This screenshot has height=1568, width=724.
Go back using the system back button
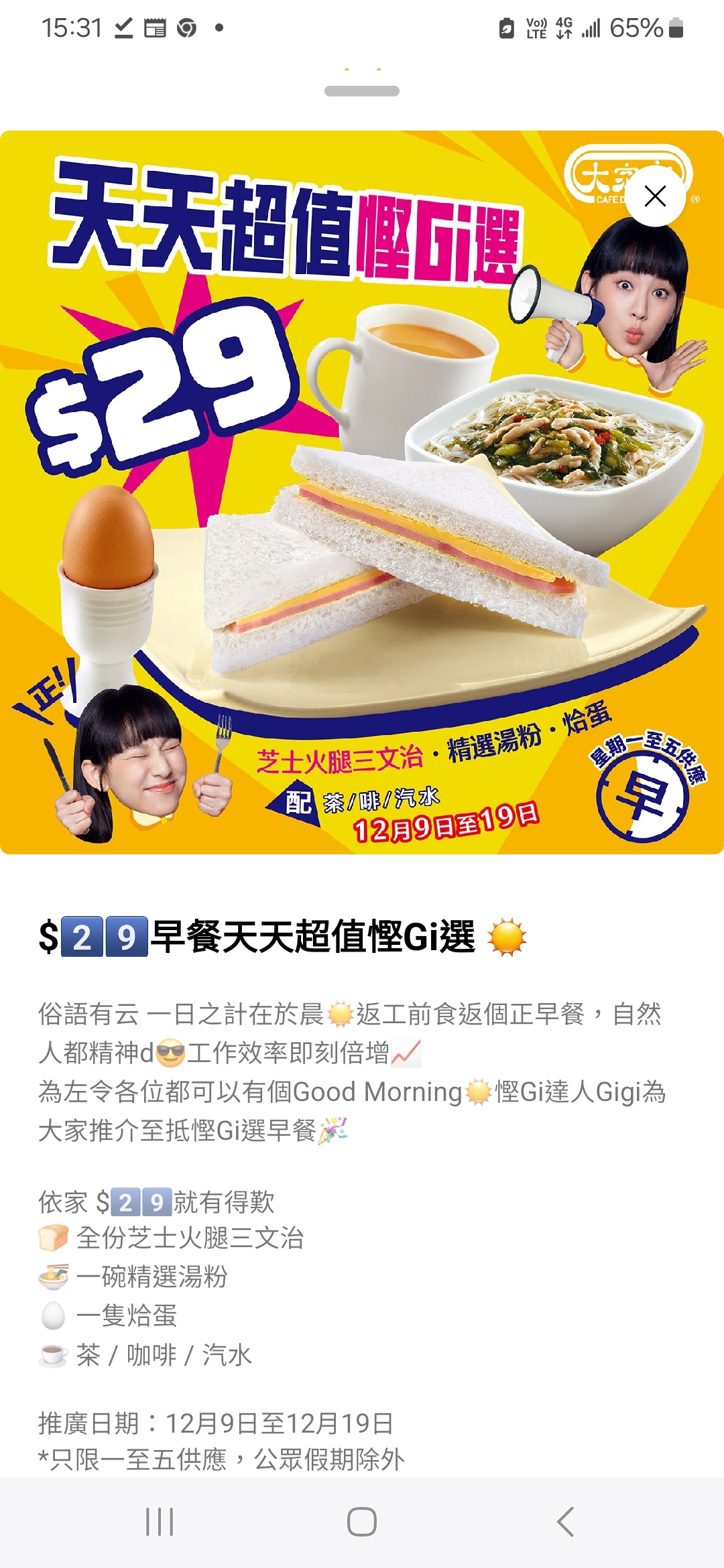point(565,1522)
